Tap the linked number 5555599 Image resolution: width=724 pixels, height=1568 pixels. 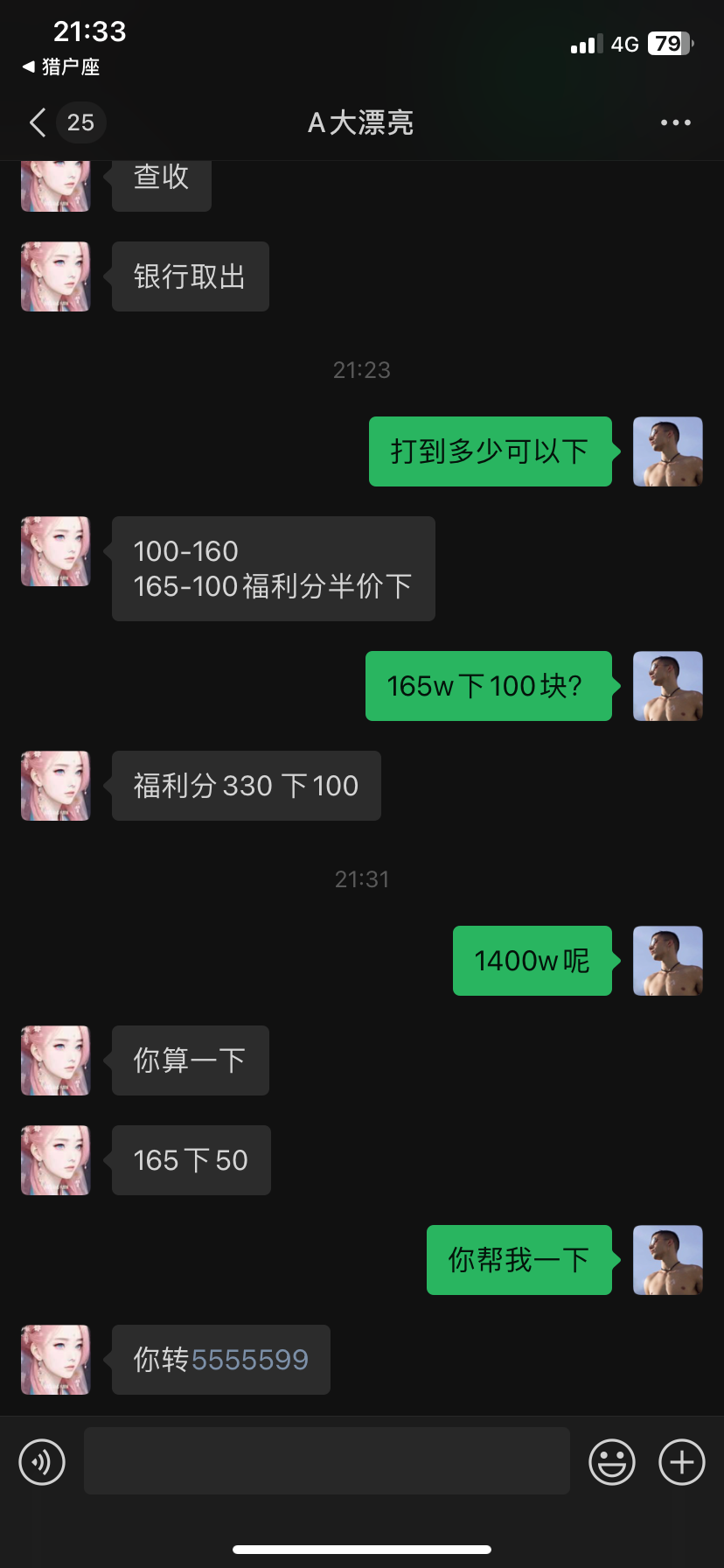(x=249, y=1360)
